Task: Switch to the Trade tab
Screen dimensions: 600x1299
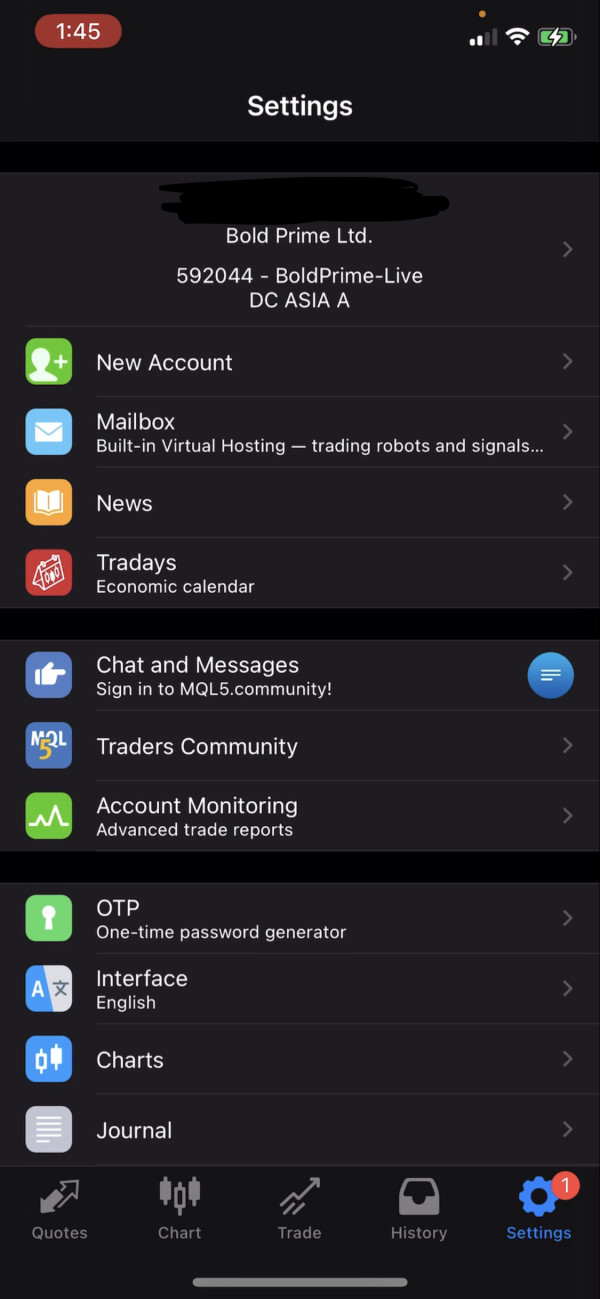Action: (x=300, y=1209)
